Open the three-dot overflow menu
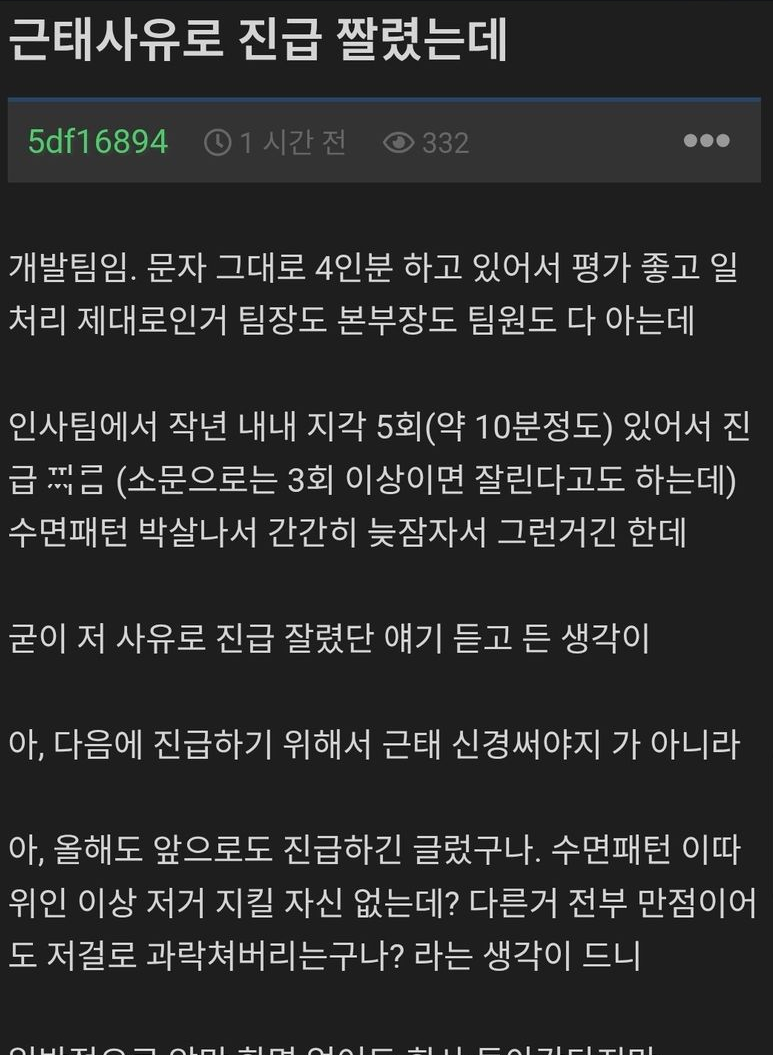The height and width of the screenshot is (1055, 773). (706, 141)
